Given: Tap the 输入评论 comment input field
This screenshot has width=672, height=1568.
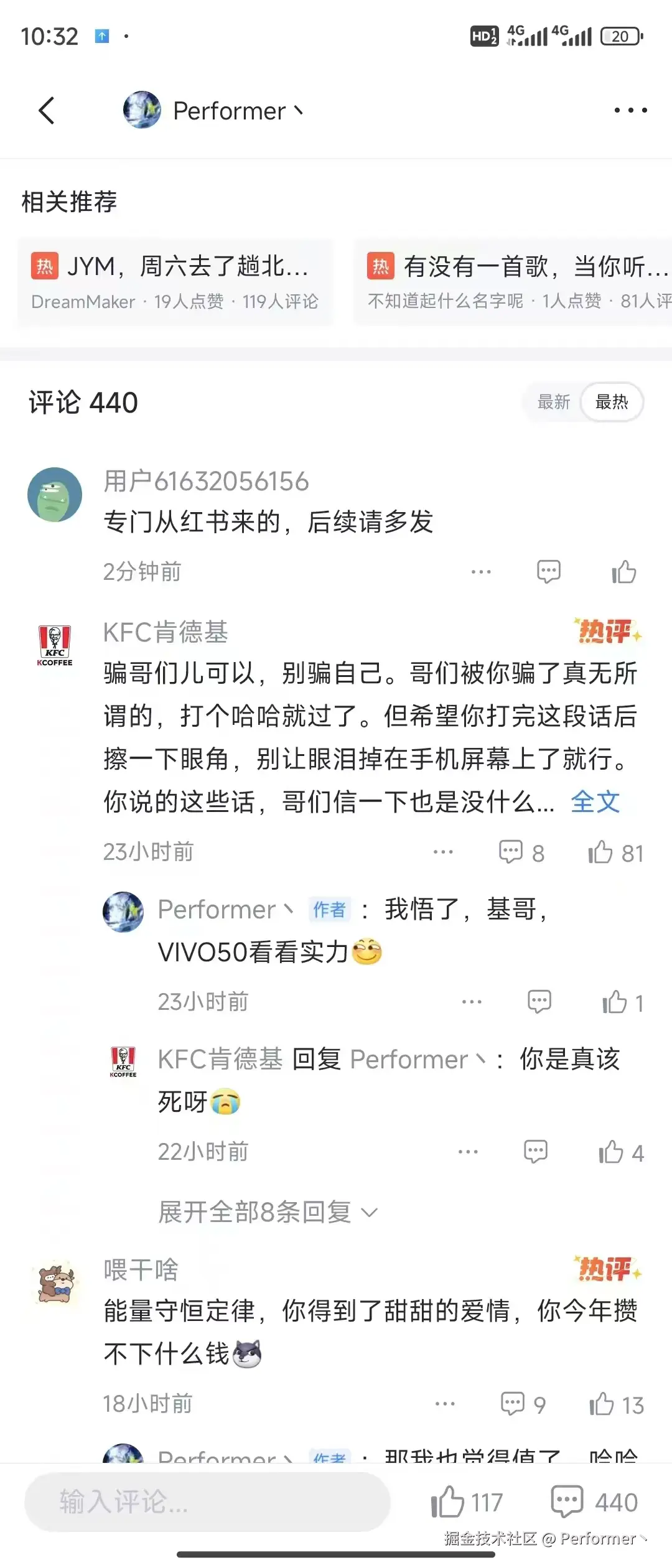Looking at the screenshot, I should coord(207,1501).
